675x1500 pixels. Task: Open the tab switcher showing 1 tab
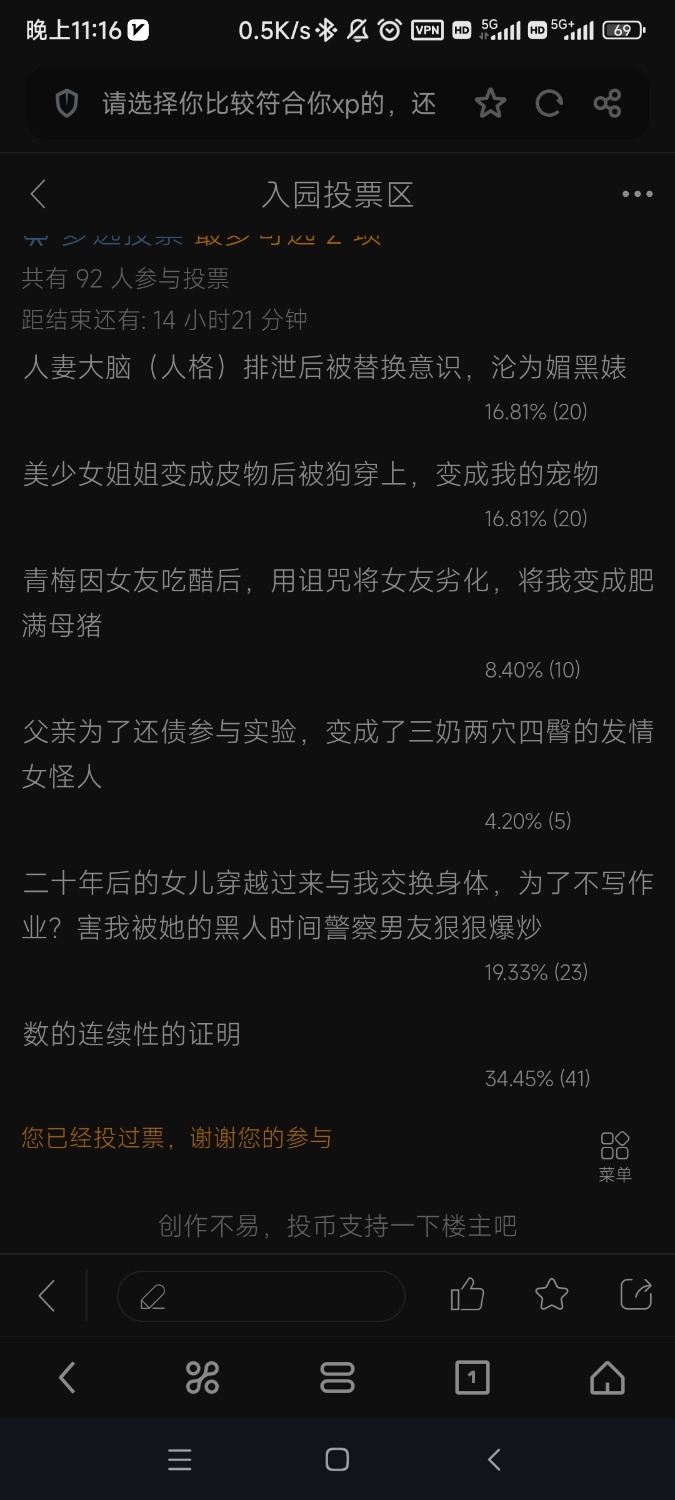pos(472,1378)
